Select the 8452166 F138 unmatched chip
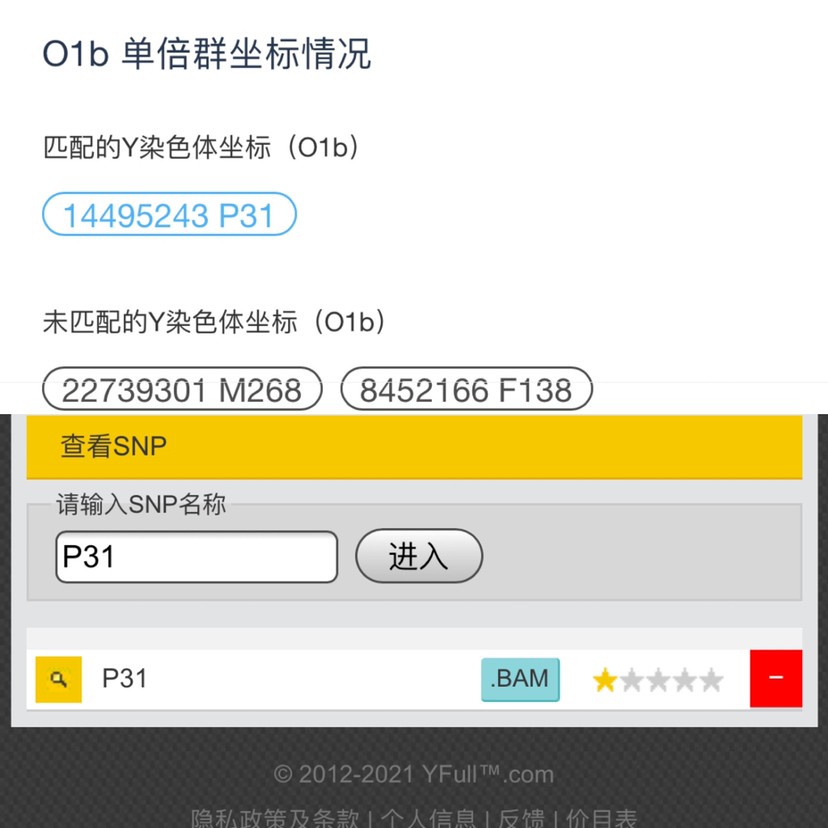 (x=466, y=389)
